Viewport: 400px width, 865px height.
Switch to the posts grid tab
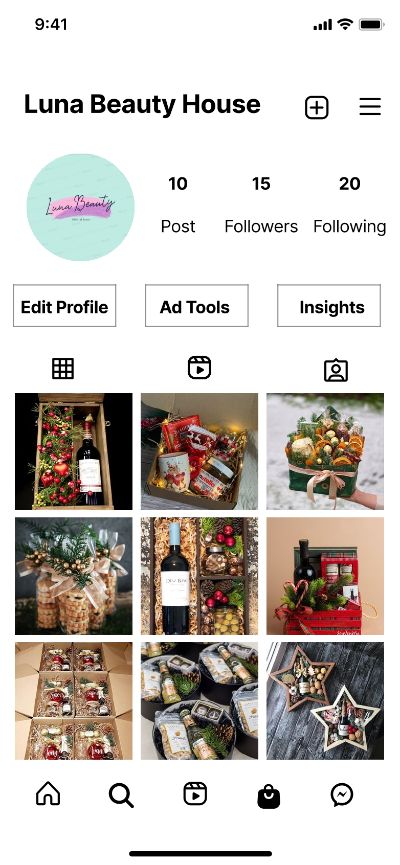(63, 369)
